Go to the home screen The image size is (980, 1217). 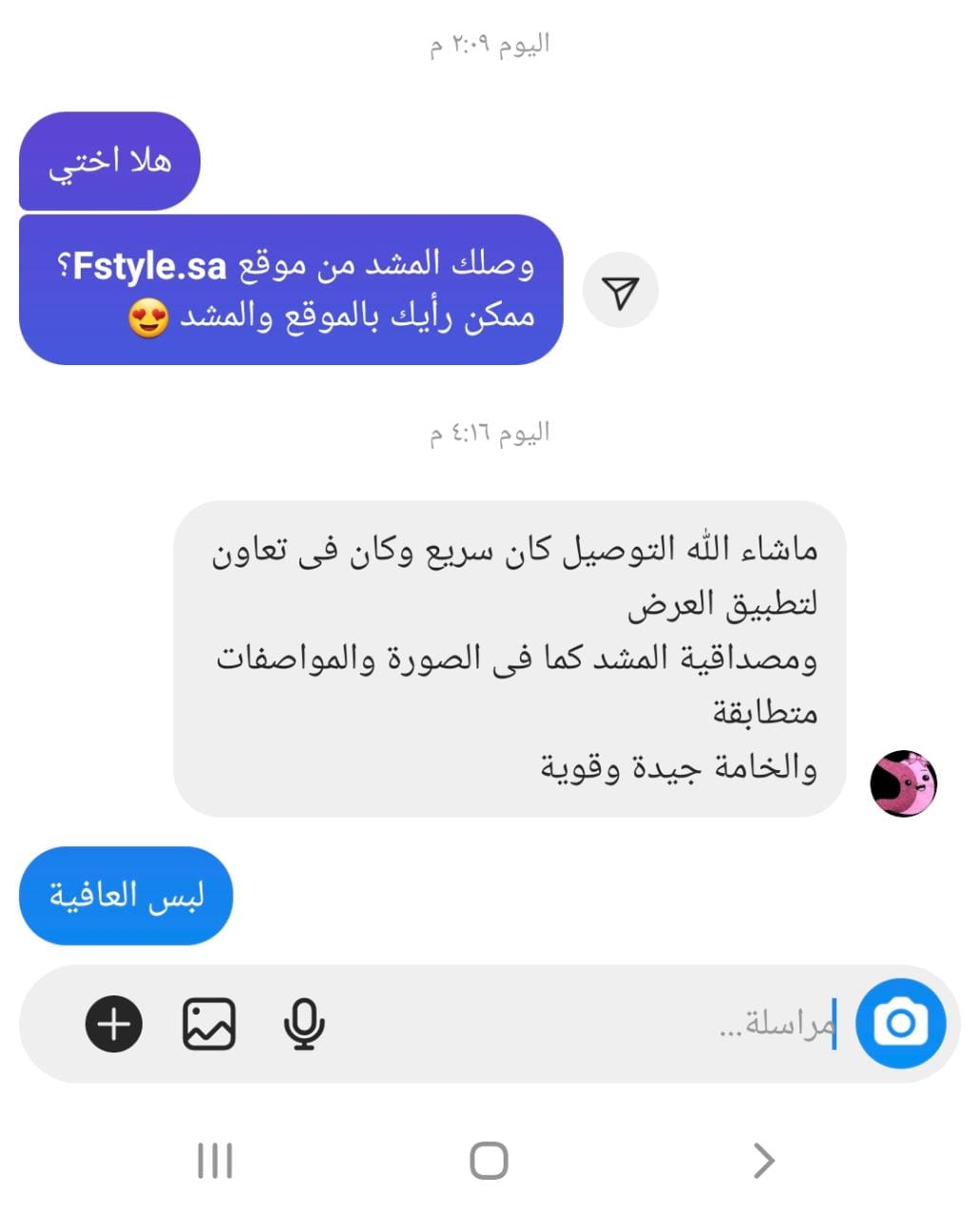point(489,1161)
